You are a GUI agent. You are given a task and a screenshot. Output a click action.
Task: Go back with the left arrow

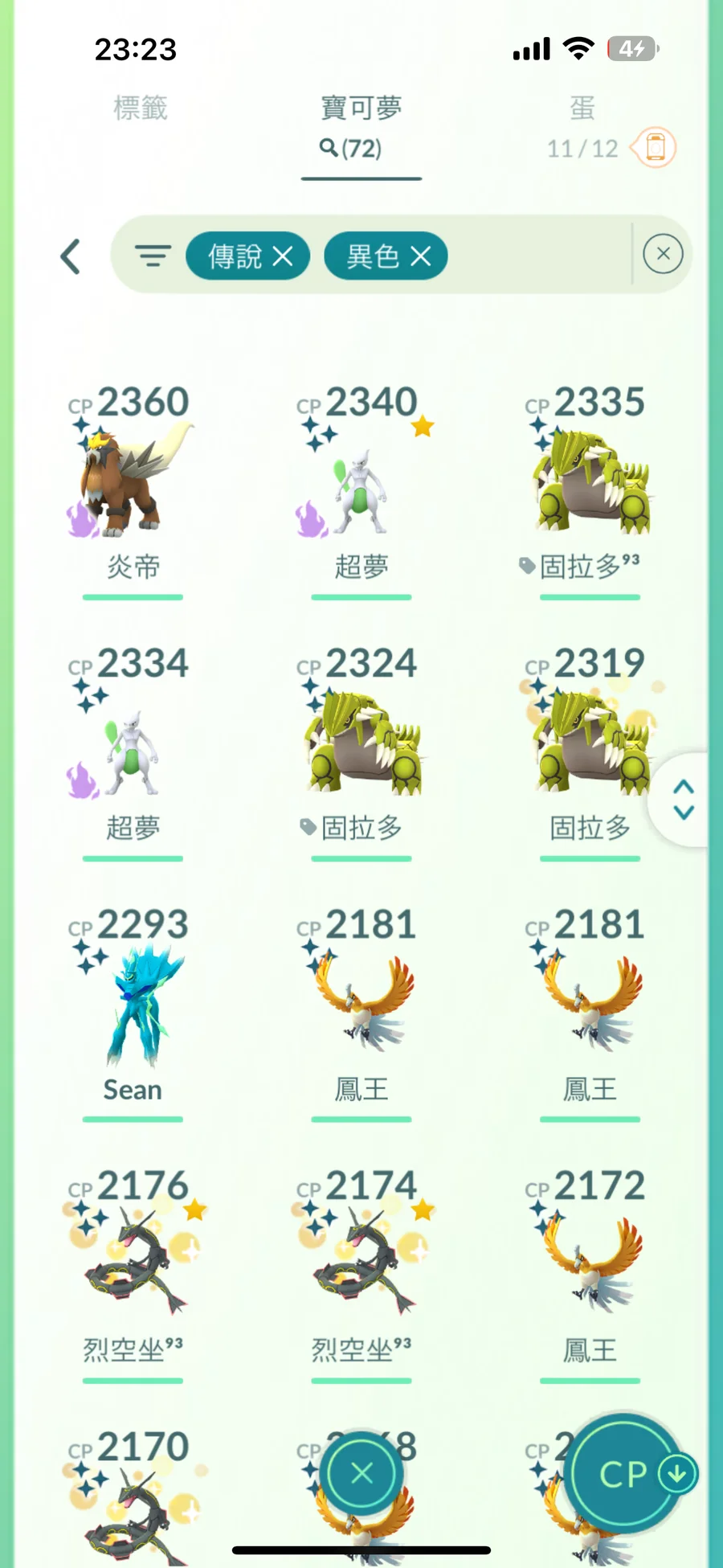71,256
